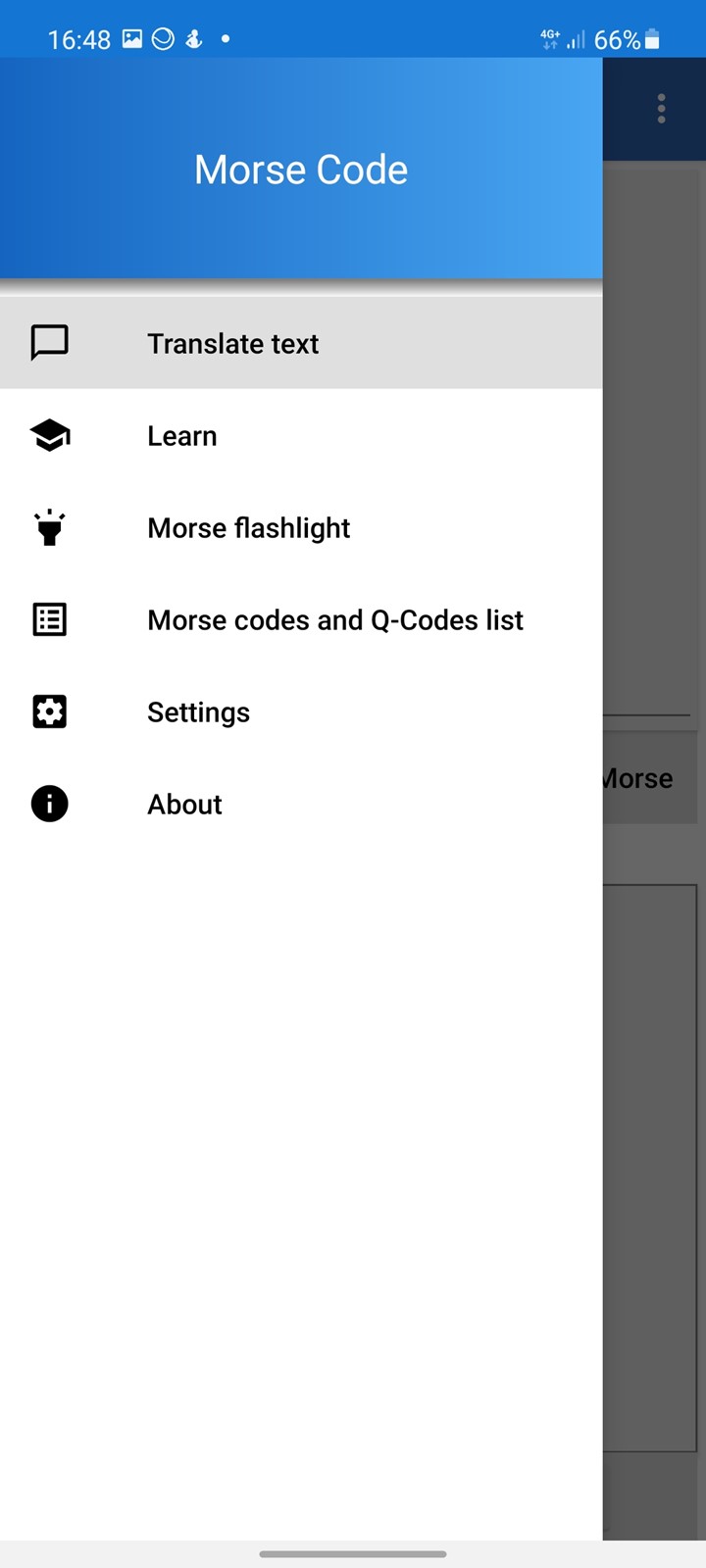The height and width of the screenshot is (1568, 706).
Task: Select Translate text in the drawer
Action: (301, 343)
